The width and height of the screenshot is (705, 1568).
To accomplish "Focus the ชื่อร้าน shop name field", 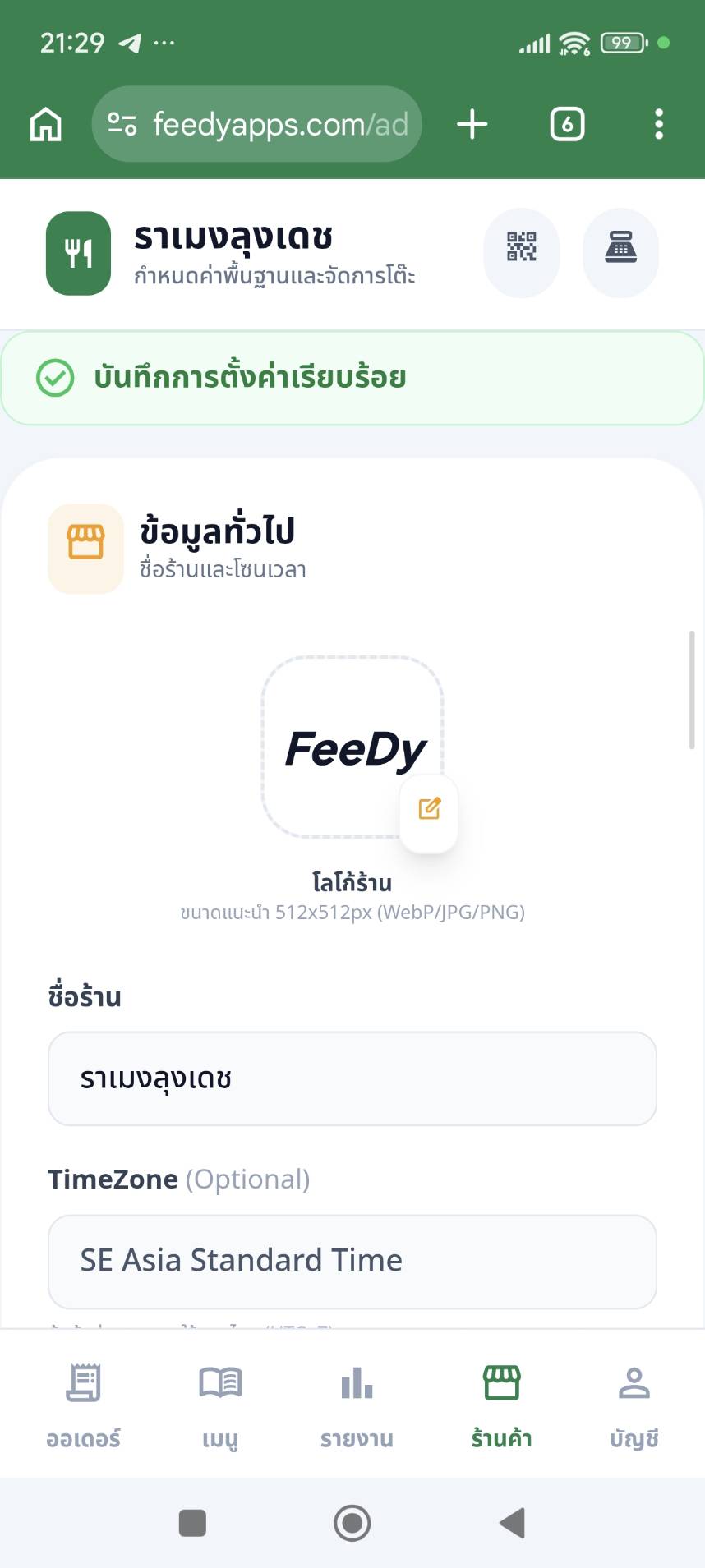I will (352, 1078).
